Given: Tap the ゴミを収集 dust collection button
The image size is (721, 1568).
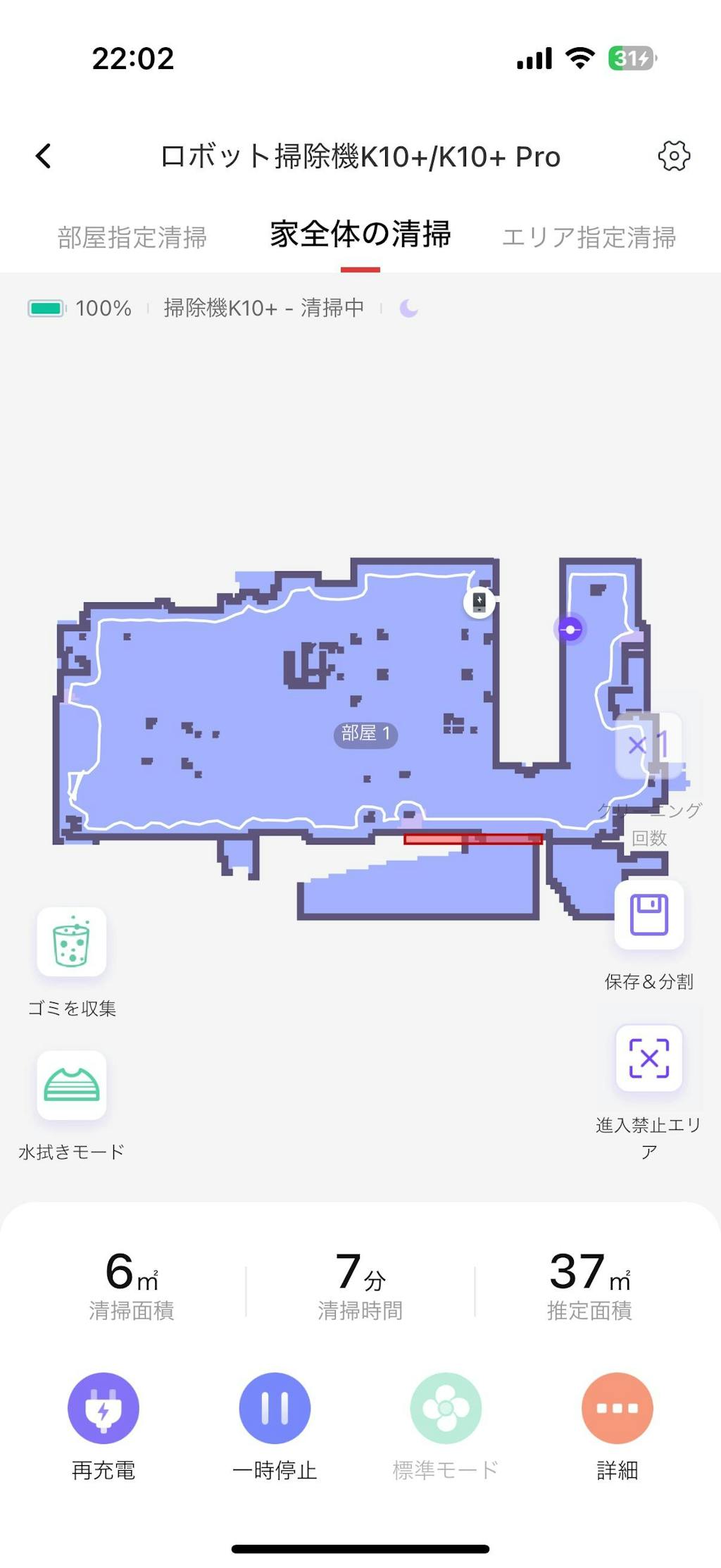Looking at the screenshot, I should pyautogui.click(x=72, y=942).
